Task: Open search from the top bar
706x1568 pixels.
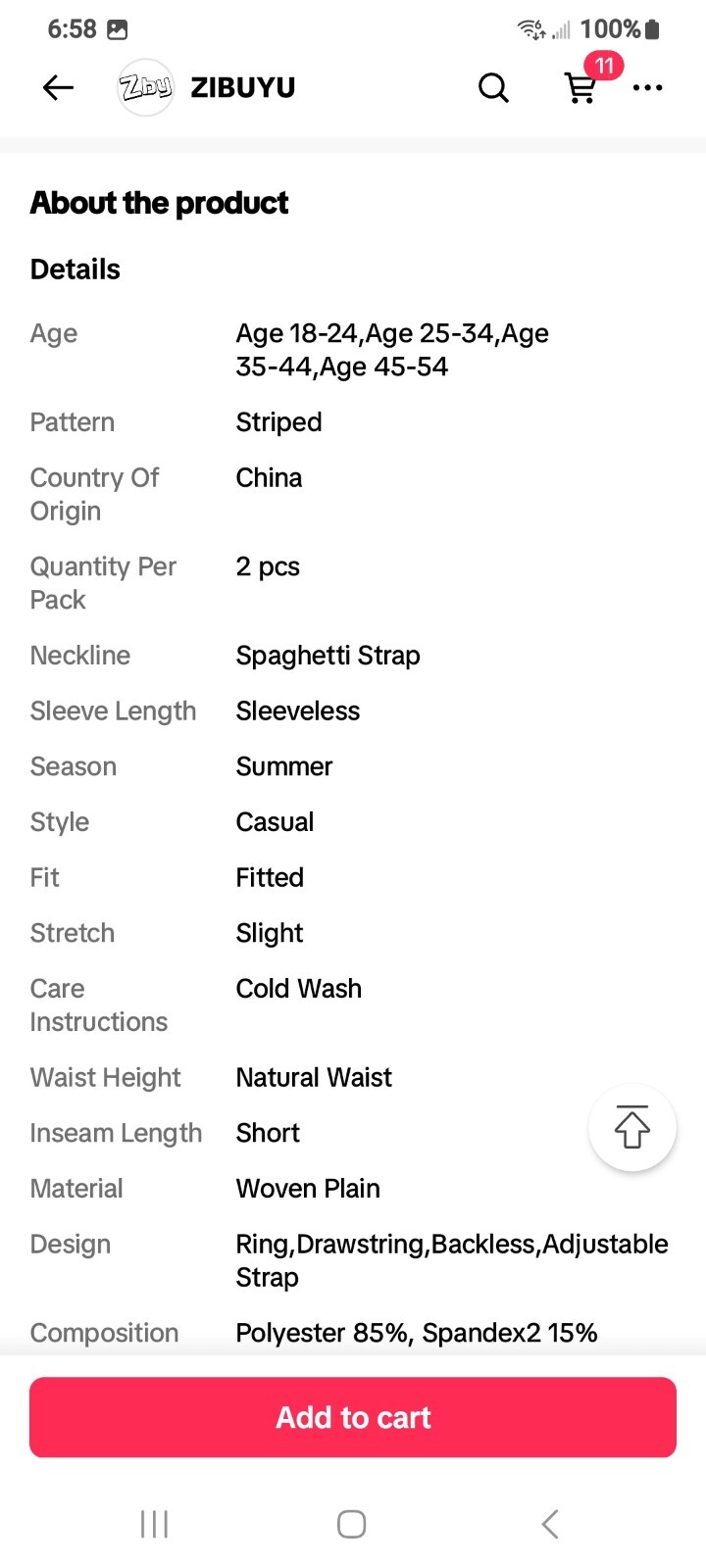Action: tap(493, 88)
